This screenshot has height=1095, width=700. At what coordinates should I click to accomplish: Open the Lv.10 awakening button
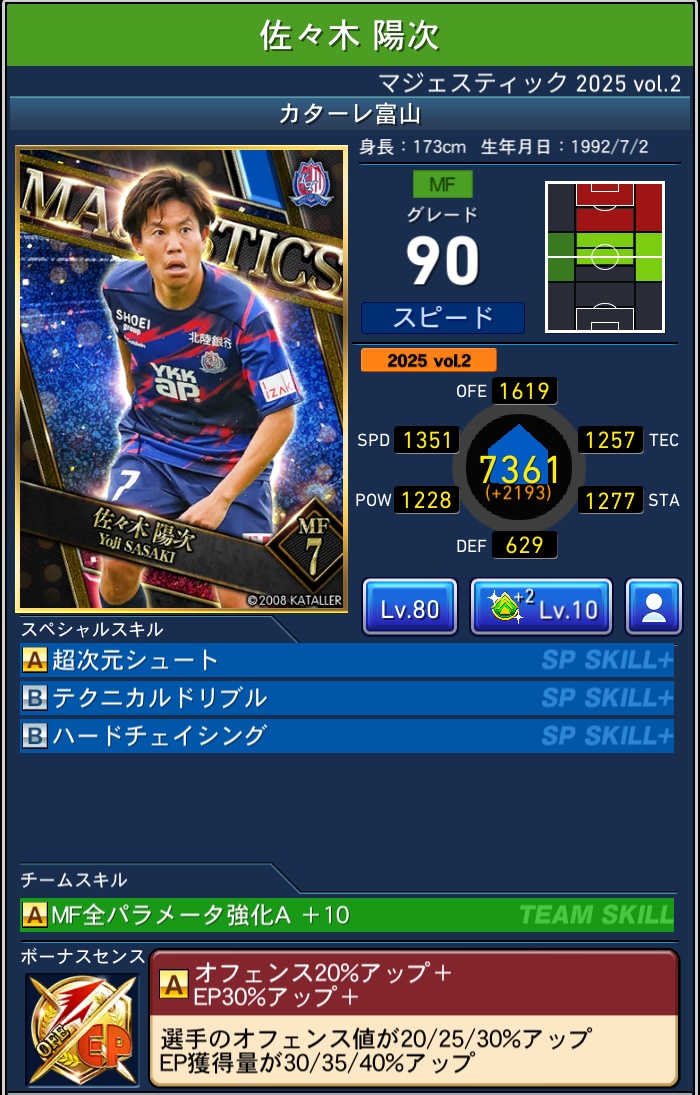click(x=540, y=607)
